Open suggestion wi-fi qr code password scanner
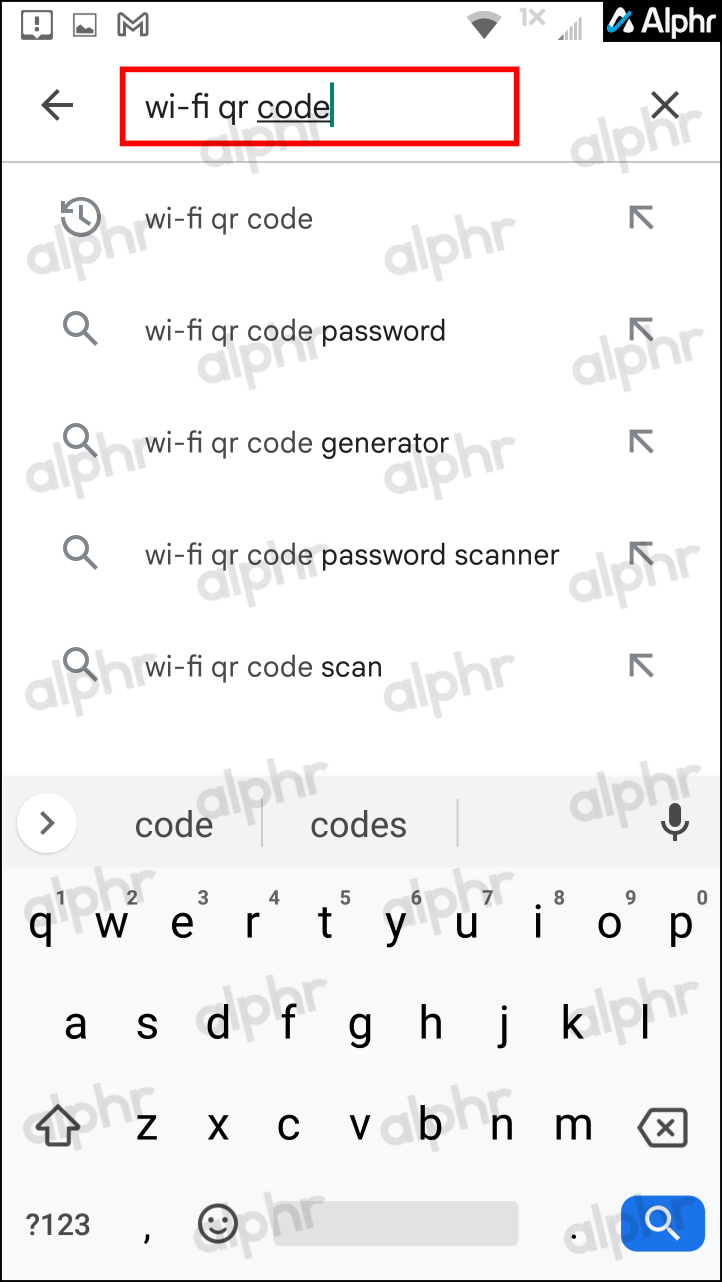Screen dimensions: 722x1282 (x=360, y=554)
